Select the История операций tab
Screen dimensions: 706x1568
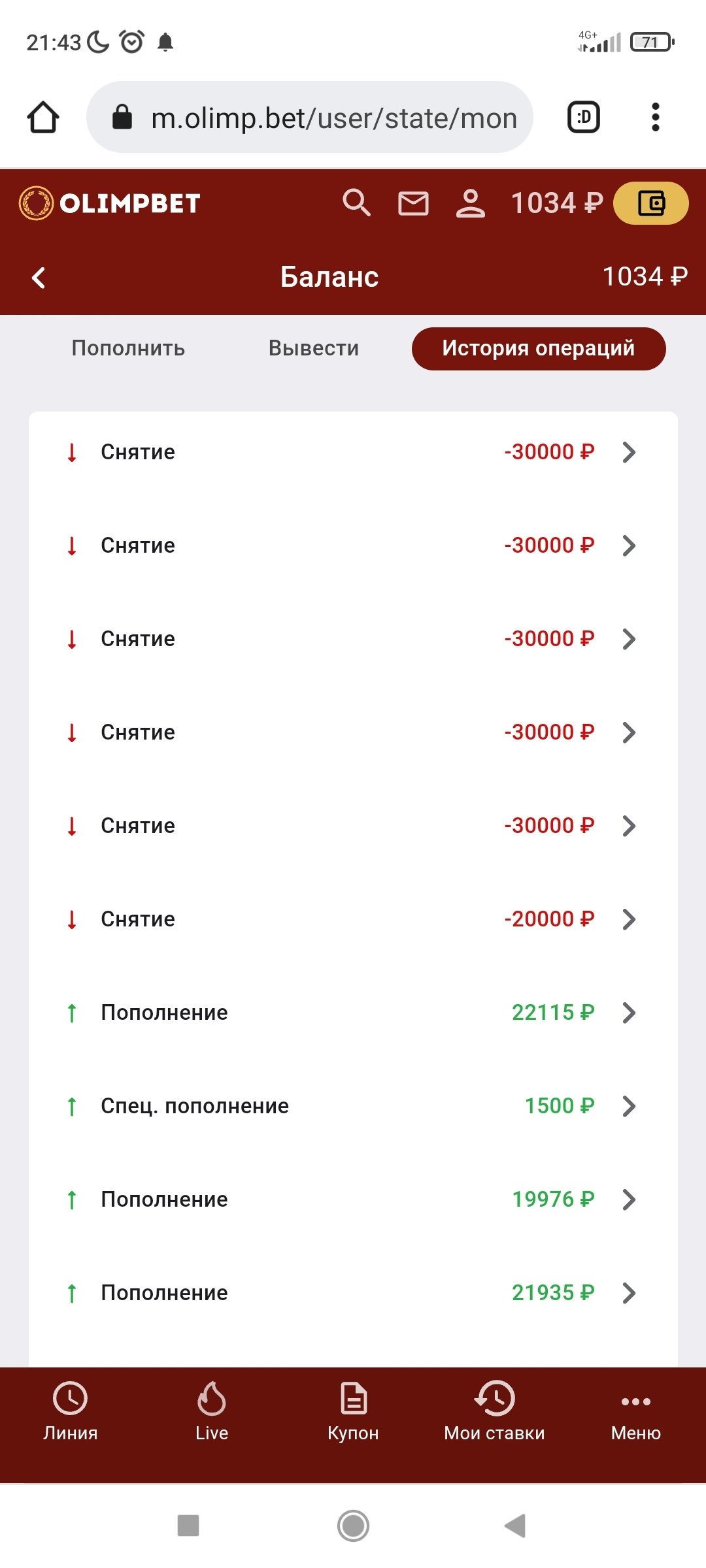coord(538,348)
